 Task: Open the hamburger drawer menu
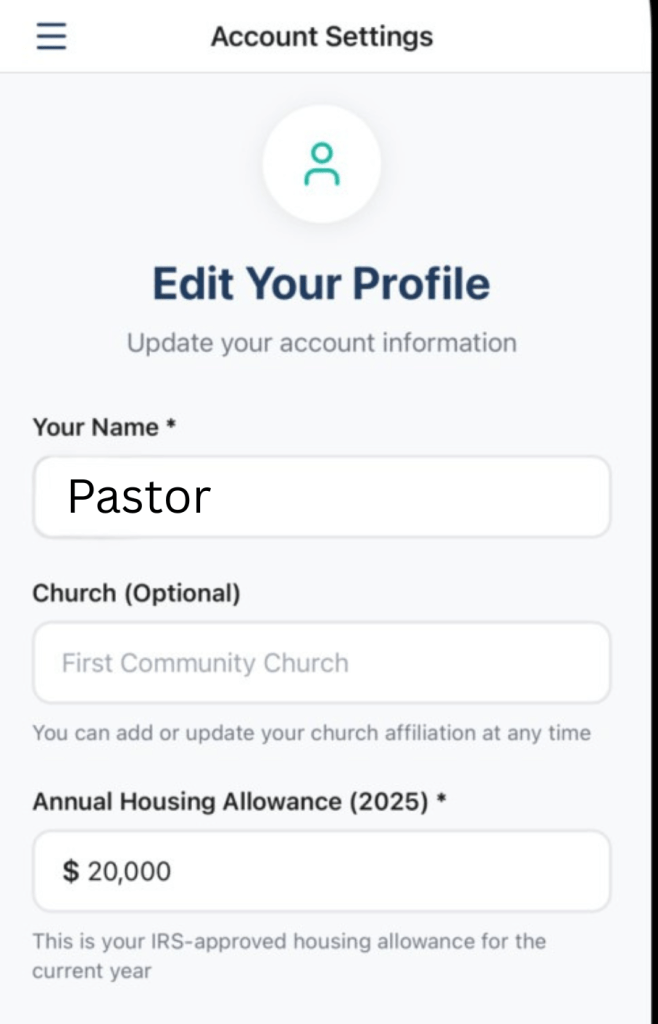(x=51, y=37)
